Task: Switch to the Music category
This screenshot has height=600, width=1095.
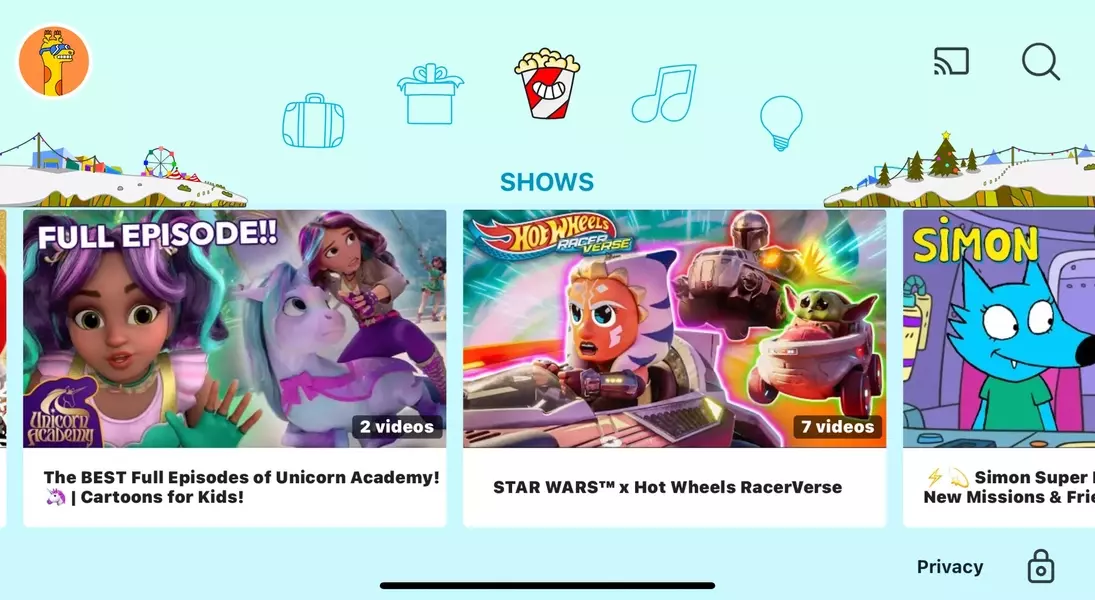Action: [663, 94]
